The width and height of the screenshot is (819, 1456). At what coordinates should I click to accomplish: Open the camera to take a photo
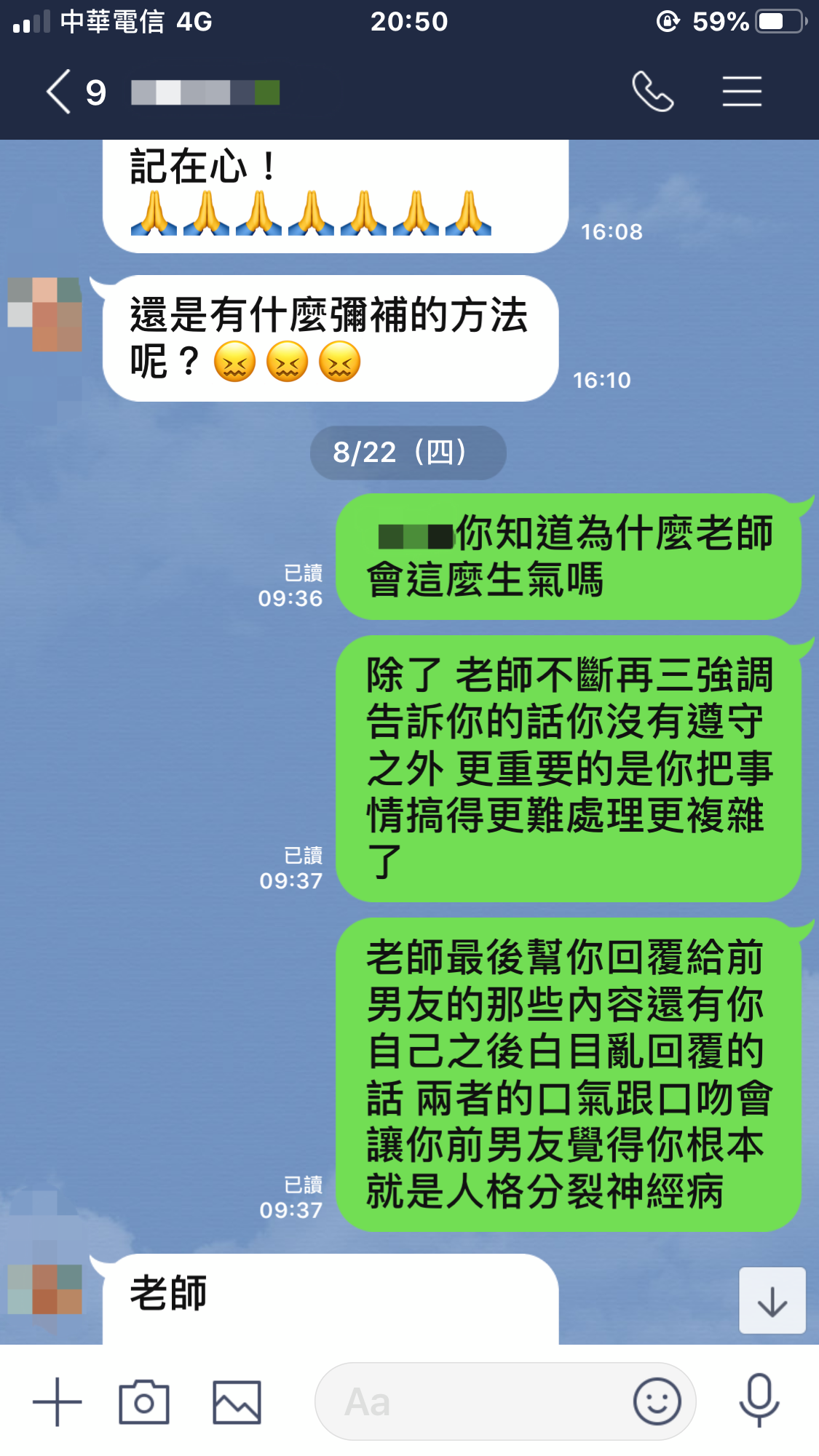click(x=144, y=1401)
